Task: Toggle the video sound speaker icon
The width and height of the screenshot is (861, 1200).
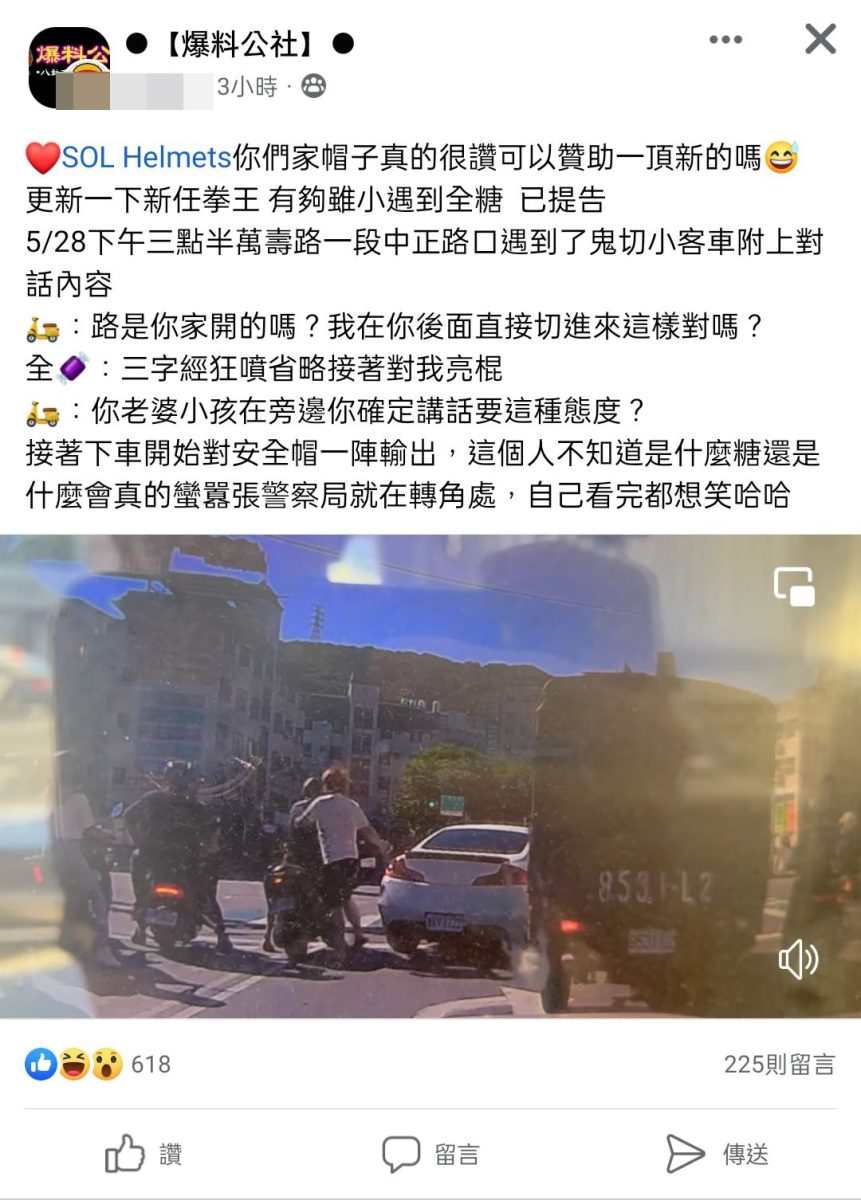Action: point(797,960)
